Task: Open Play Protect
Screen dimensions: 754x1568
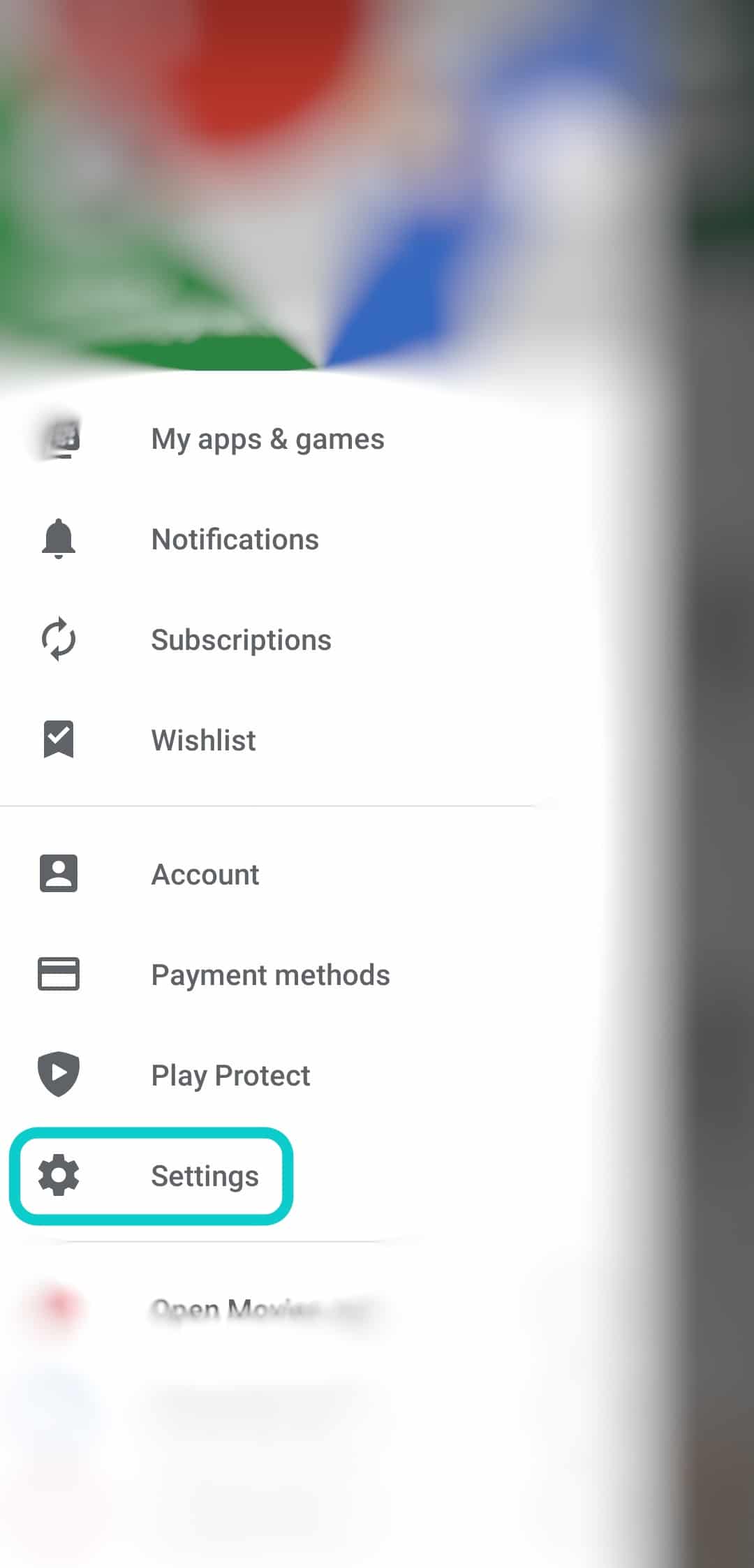Action: 230,1075
